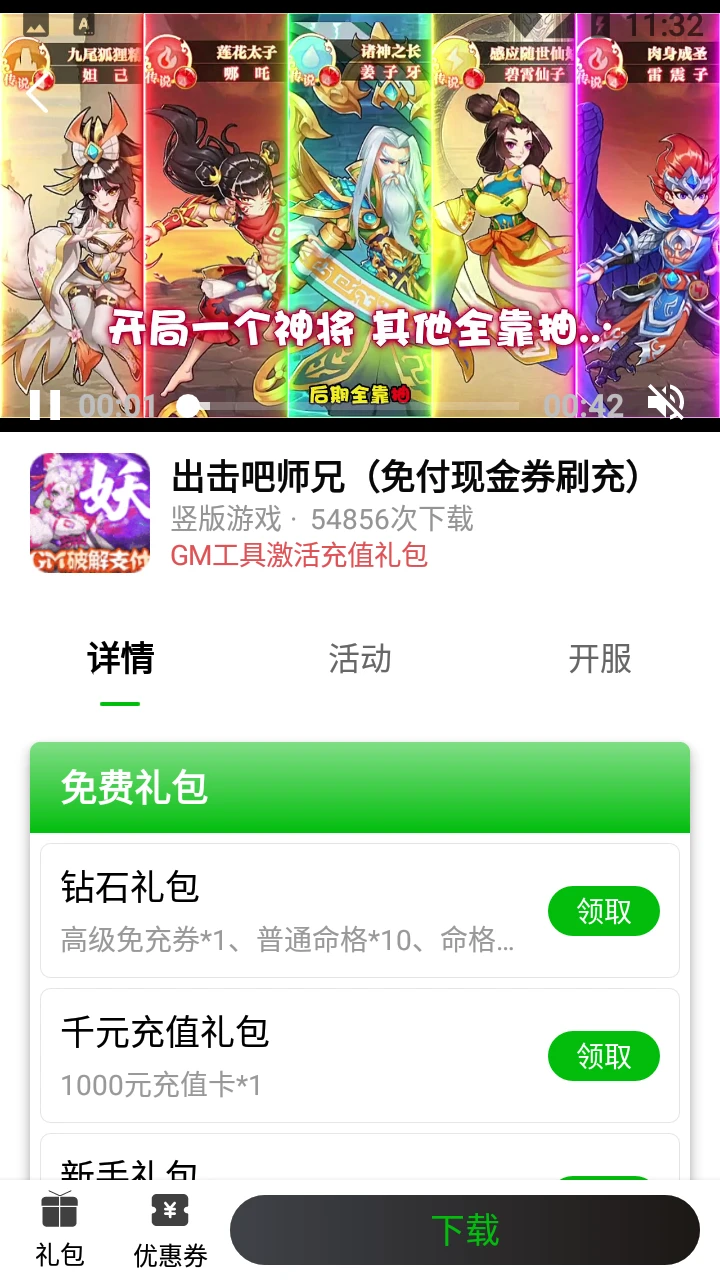Tap the 下载 download button
The height and width of the screenshot is (1280, 720).
465,1230
